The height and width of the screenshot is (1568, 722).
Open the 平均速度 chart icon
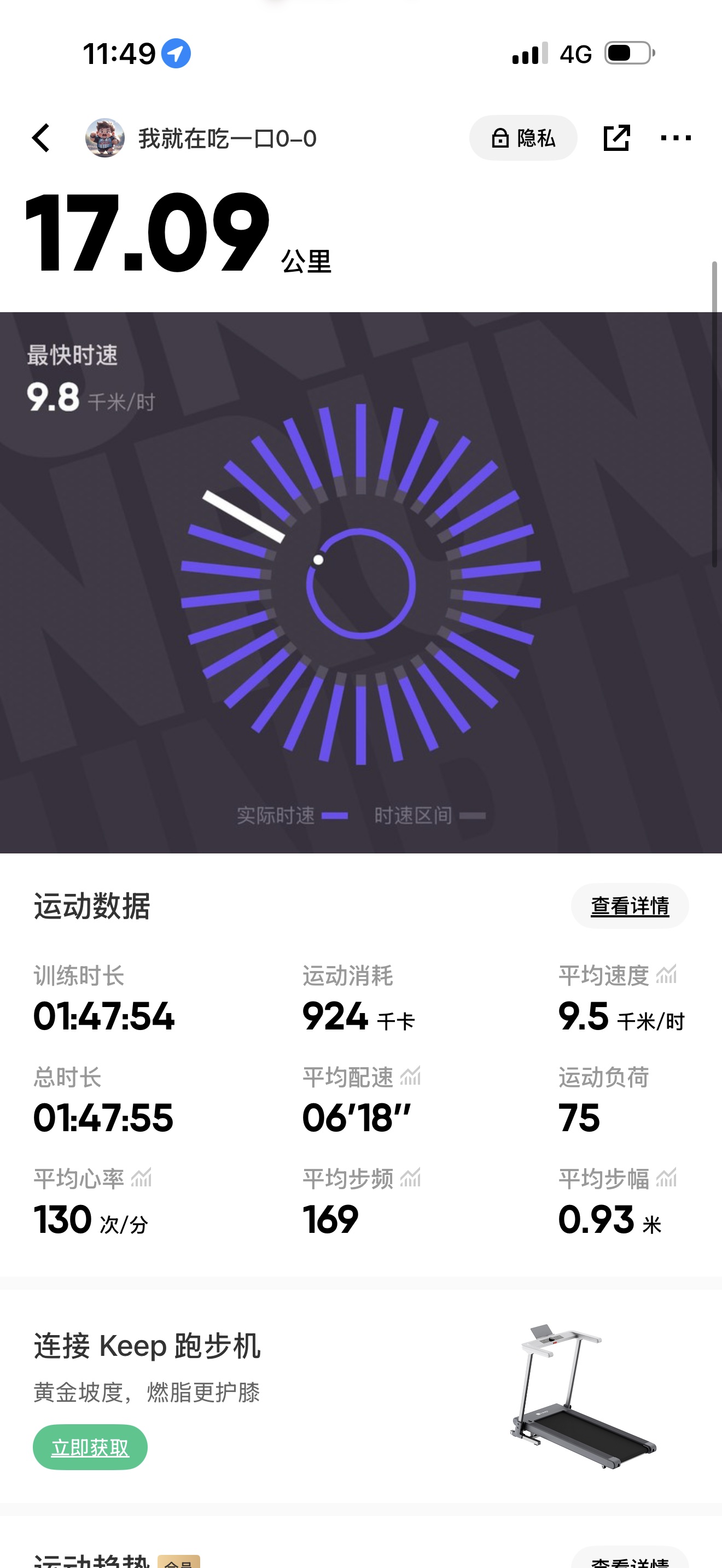667,974
